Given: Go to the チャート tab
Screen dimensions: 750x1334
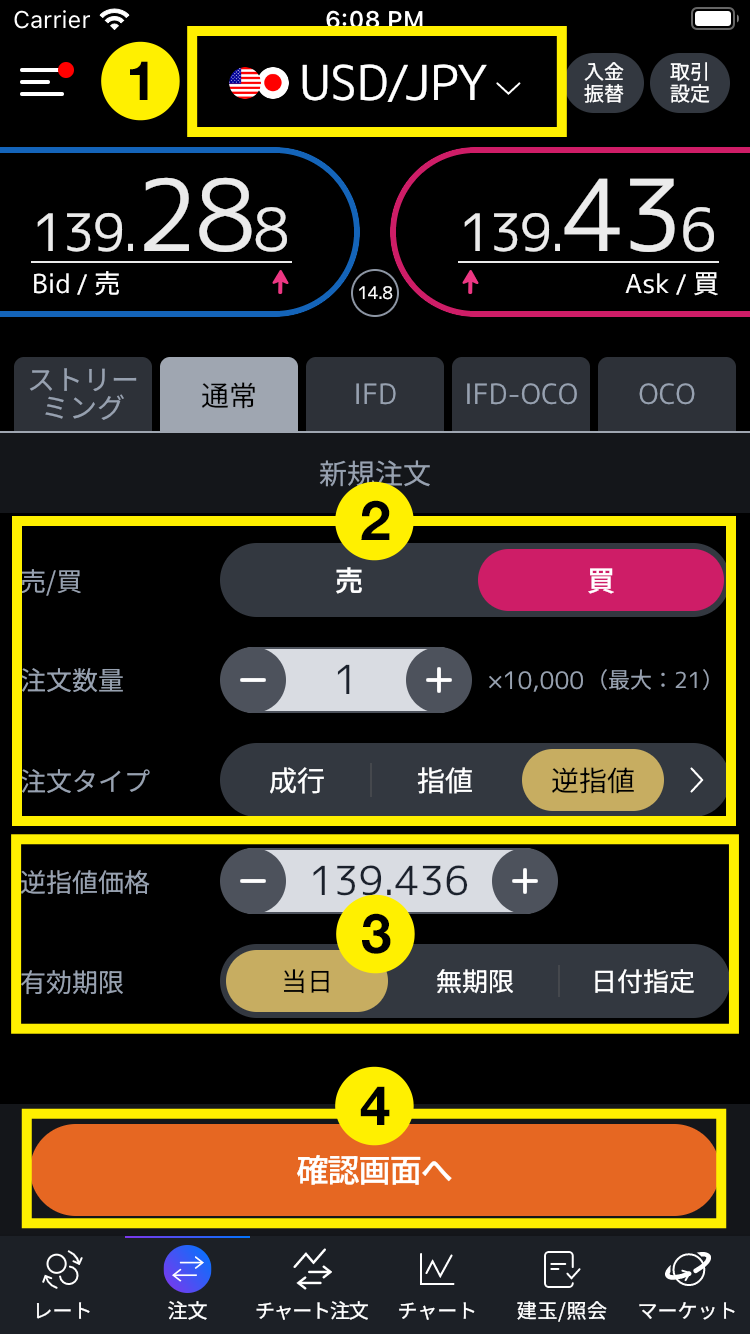Looking at the screenshot, I should tap(437, 1285).
